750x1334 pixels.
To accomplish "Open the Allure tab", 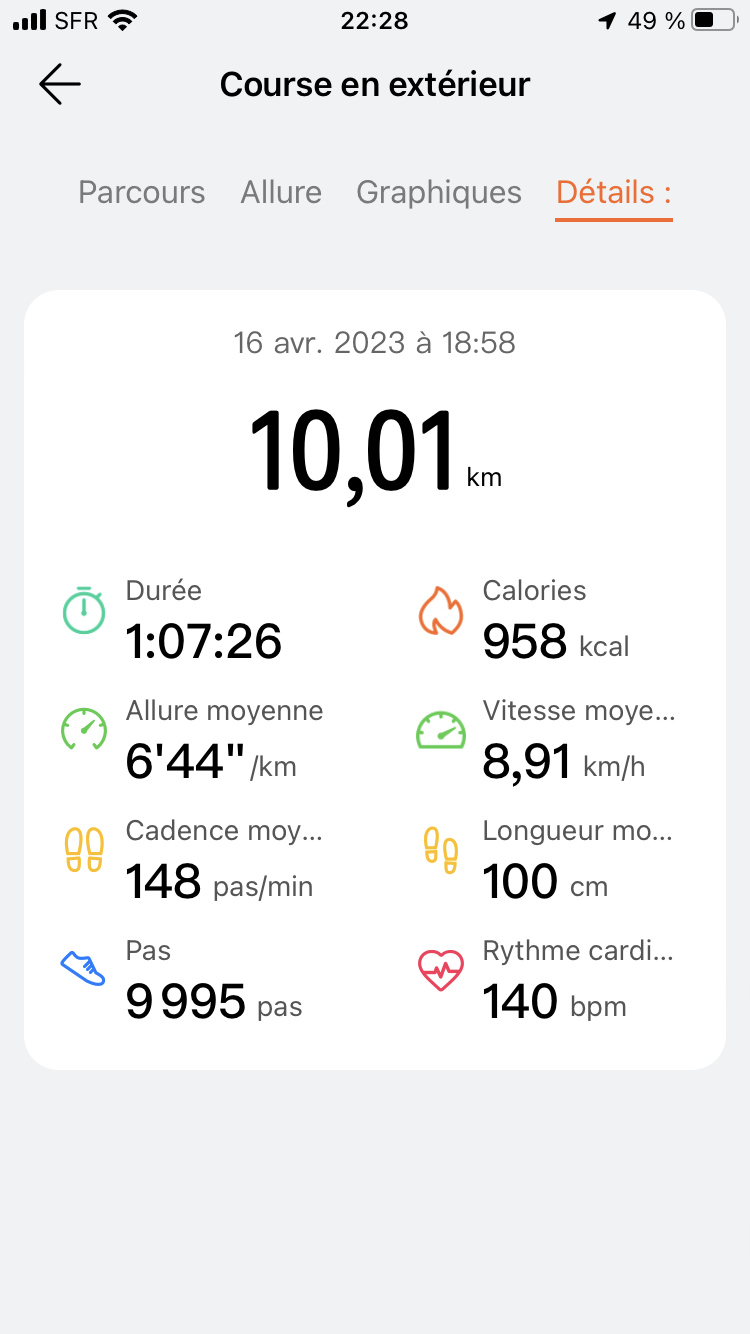I will click(281, 192).
